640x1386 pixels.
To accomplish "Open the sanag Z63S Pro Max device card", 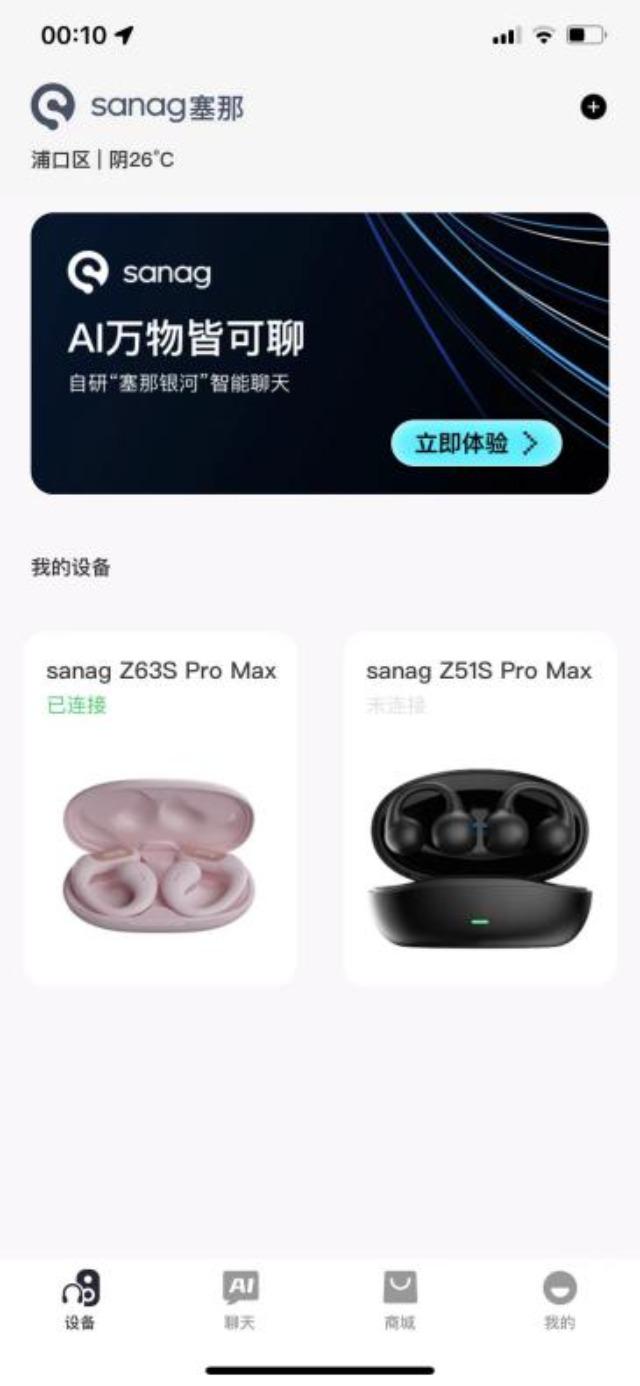I will 160,808.
